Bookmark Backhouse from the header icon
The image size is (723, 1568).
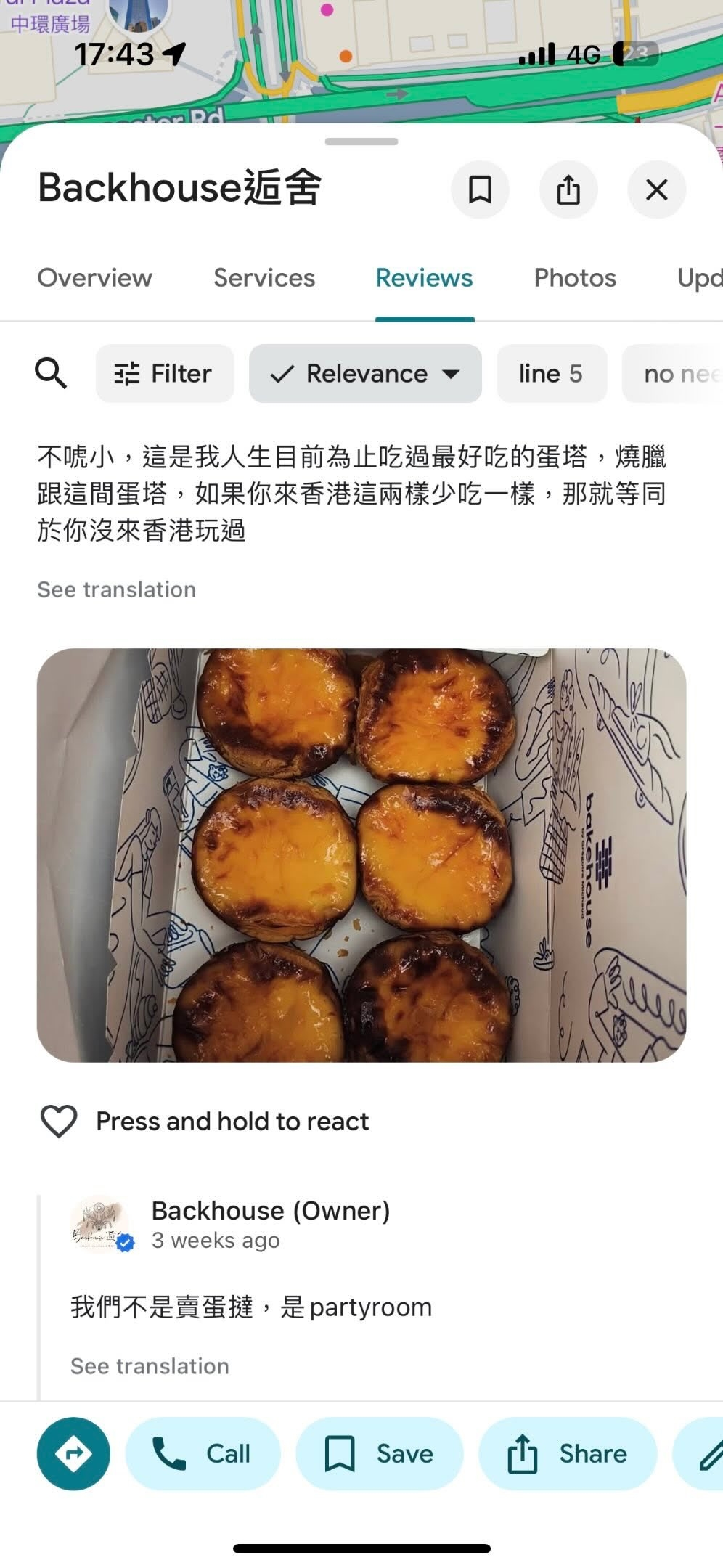point(480,190)
